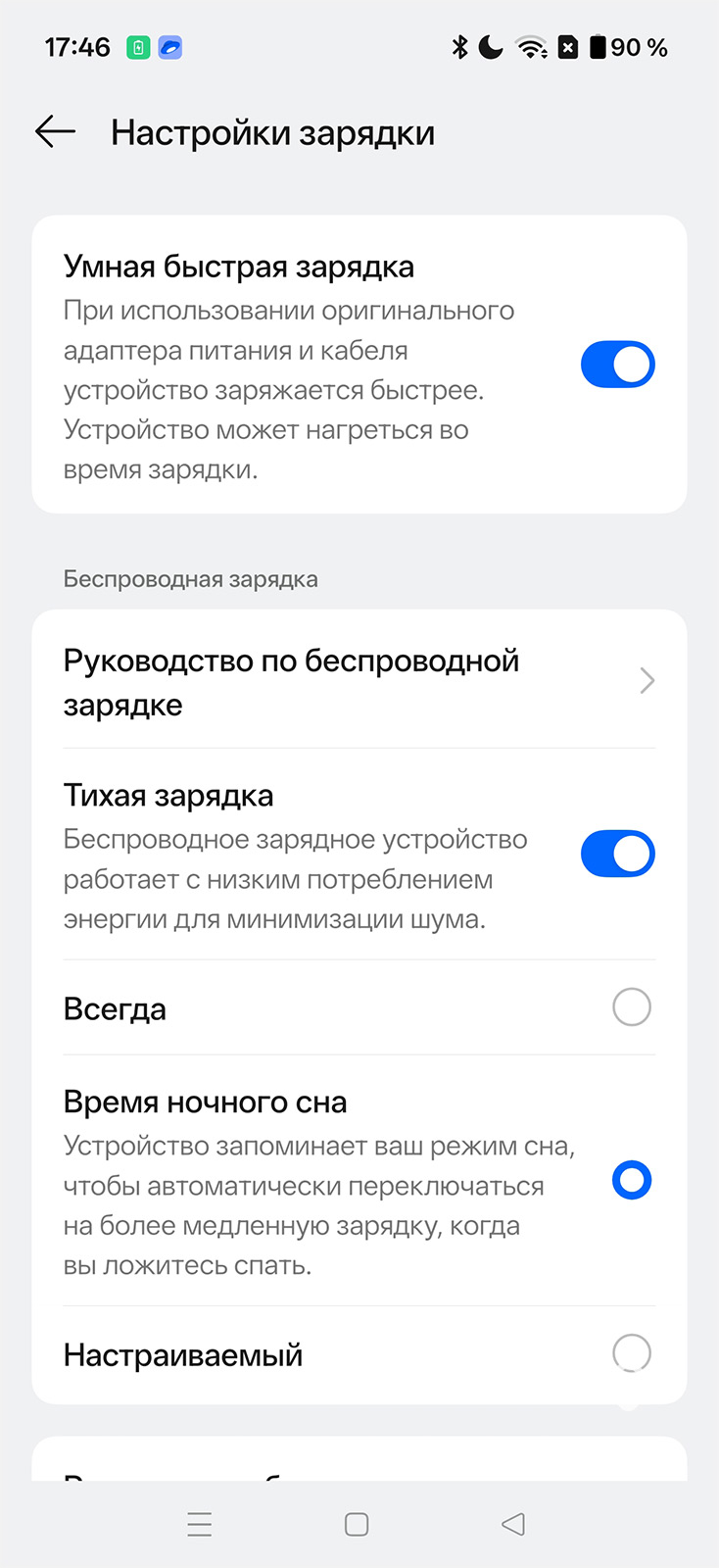Open Руководство по беспроводной зарядке
Image resolution: width=719 pixels, height=1568 pixels.
pos(359,682)
